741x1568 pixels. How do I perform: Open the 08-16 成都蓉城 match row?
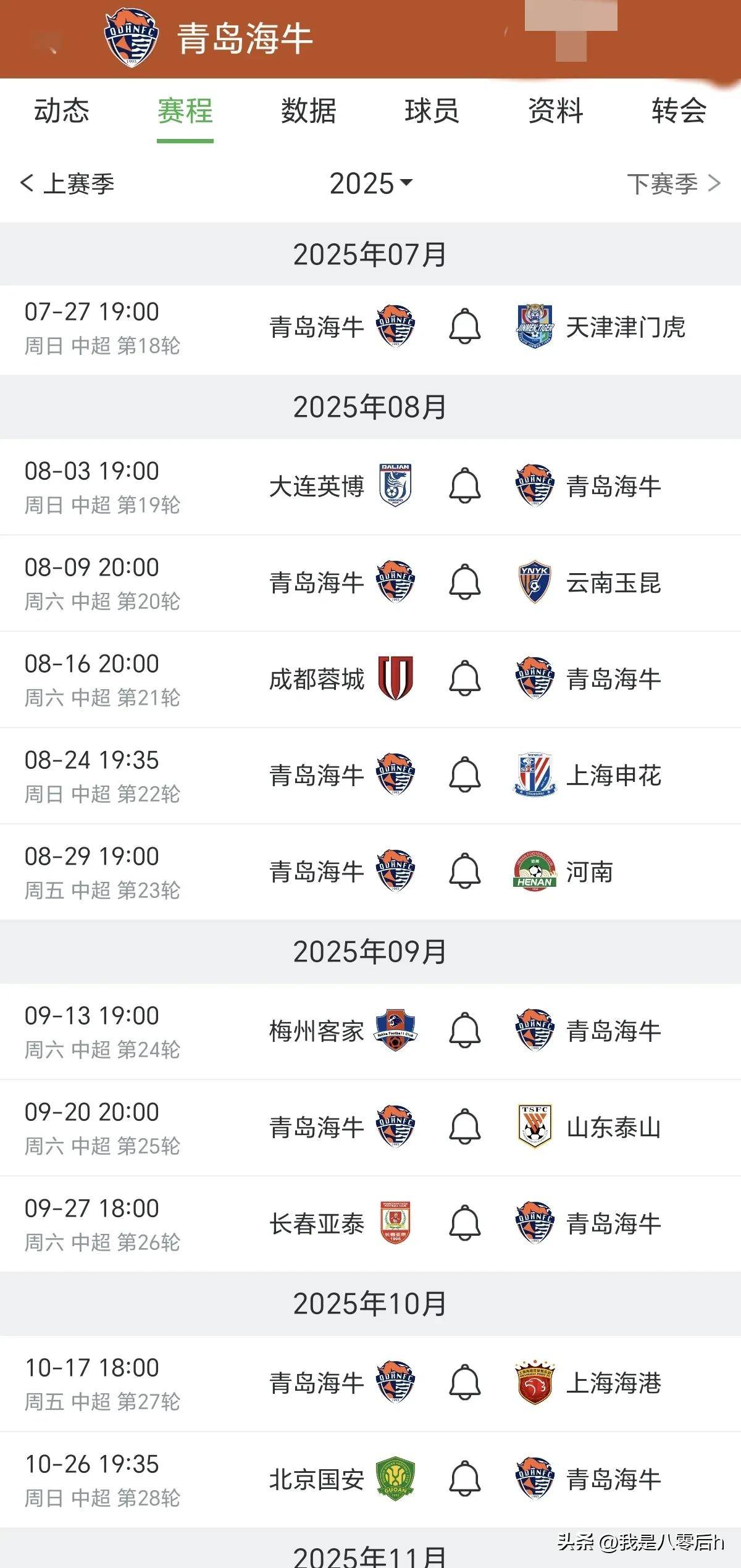pos(371,679)
